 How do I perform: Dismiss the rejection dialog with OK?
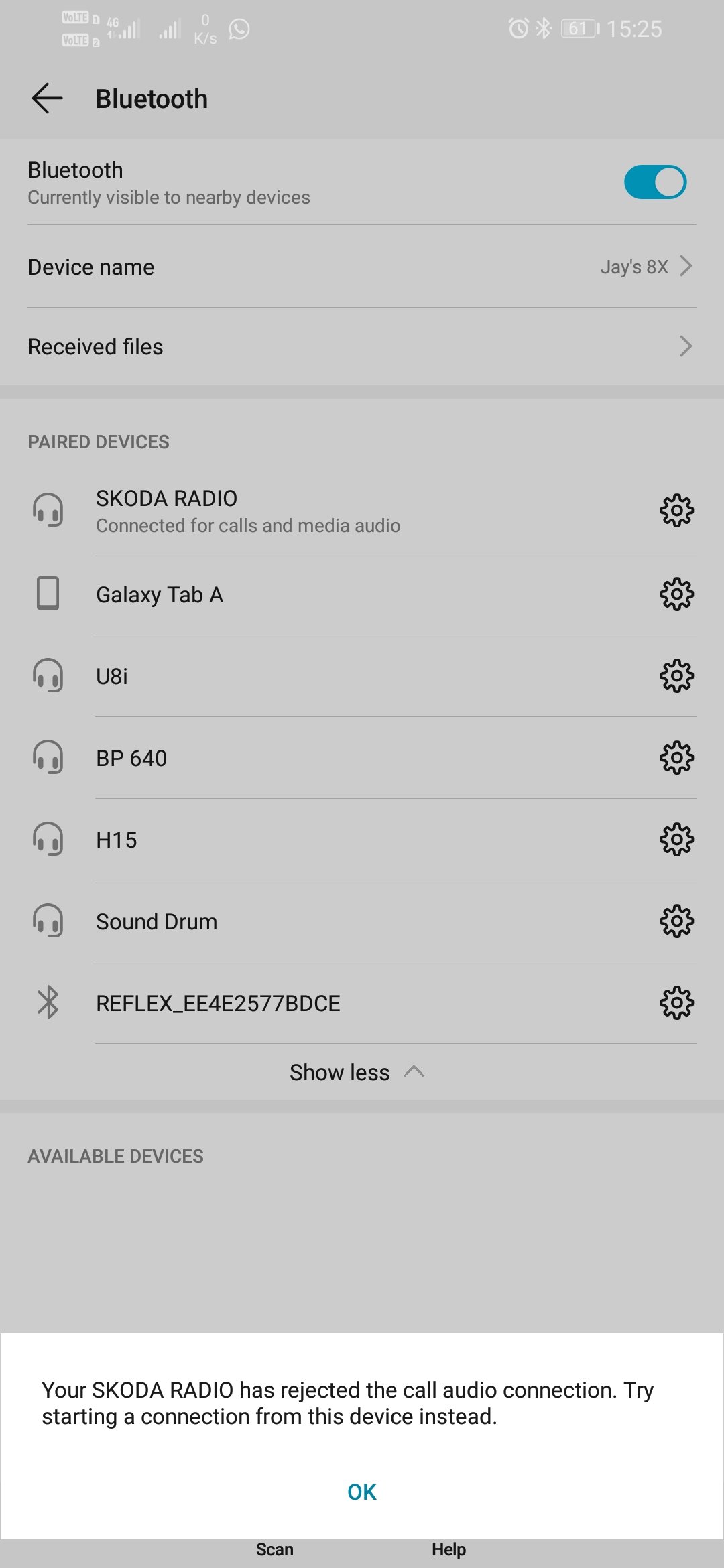[x=361, y=1492]
